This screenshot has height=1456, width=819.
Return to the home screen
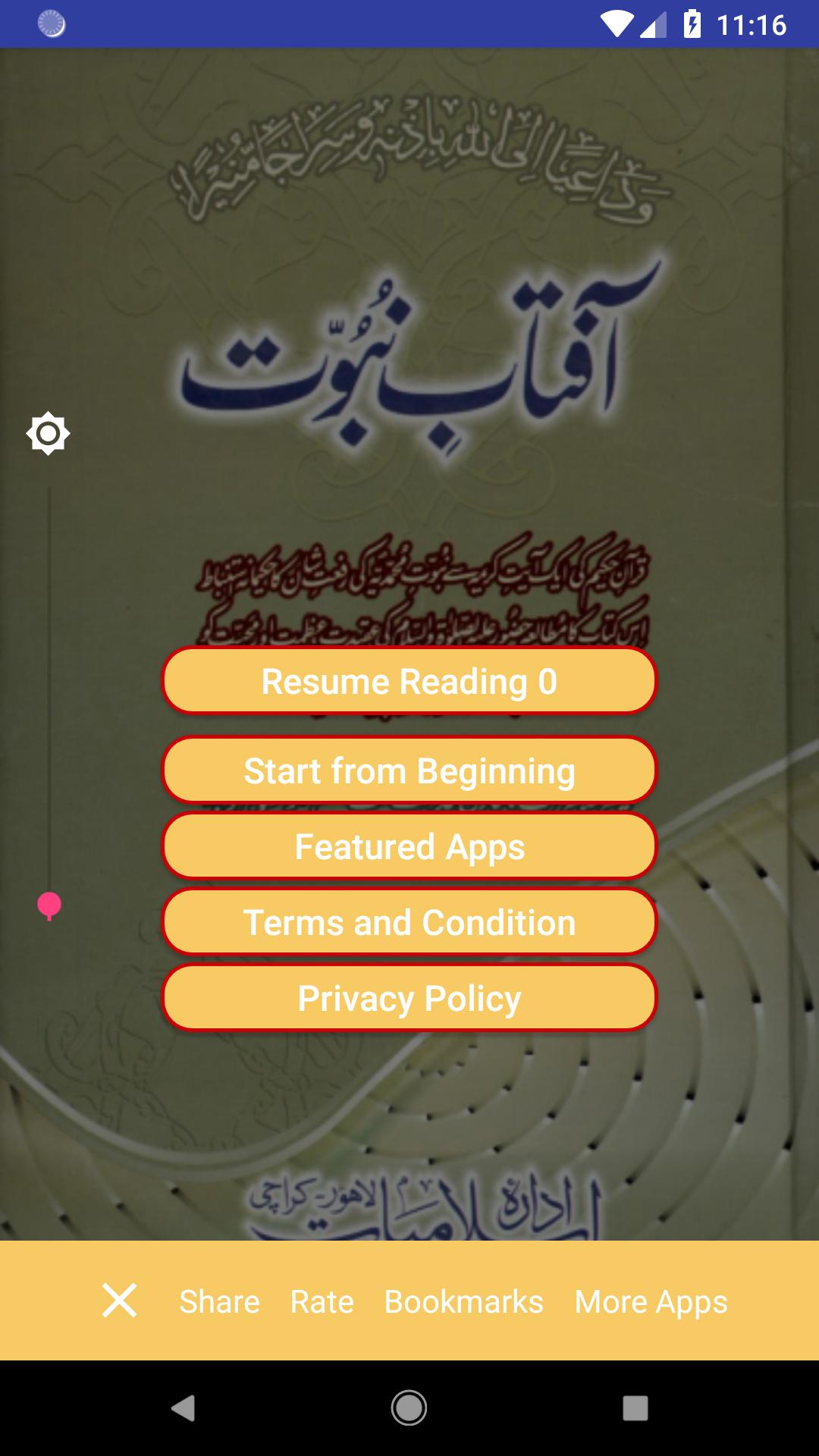[x=409, y=1408]
